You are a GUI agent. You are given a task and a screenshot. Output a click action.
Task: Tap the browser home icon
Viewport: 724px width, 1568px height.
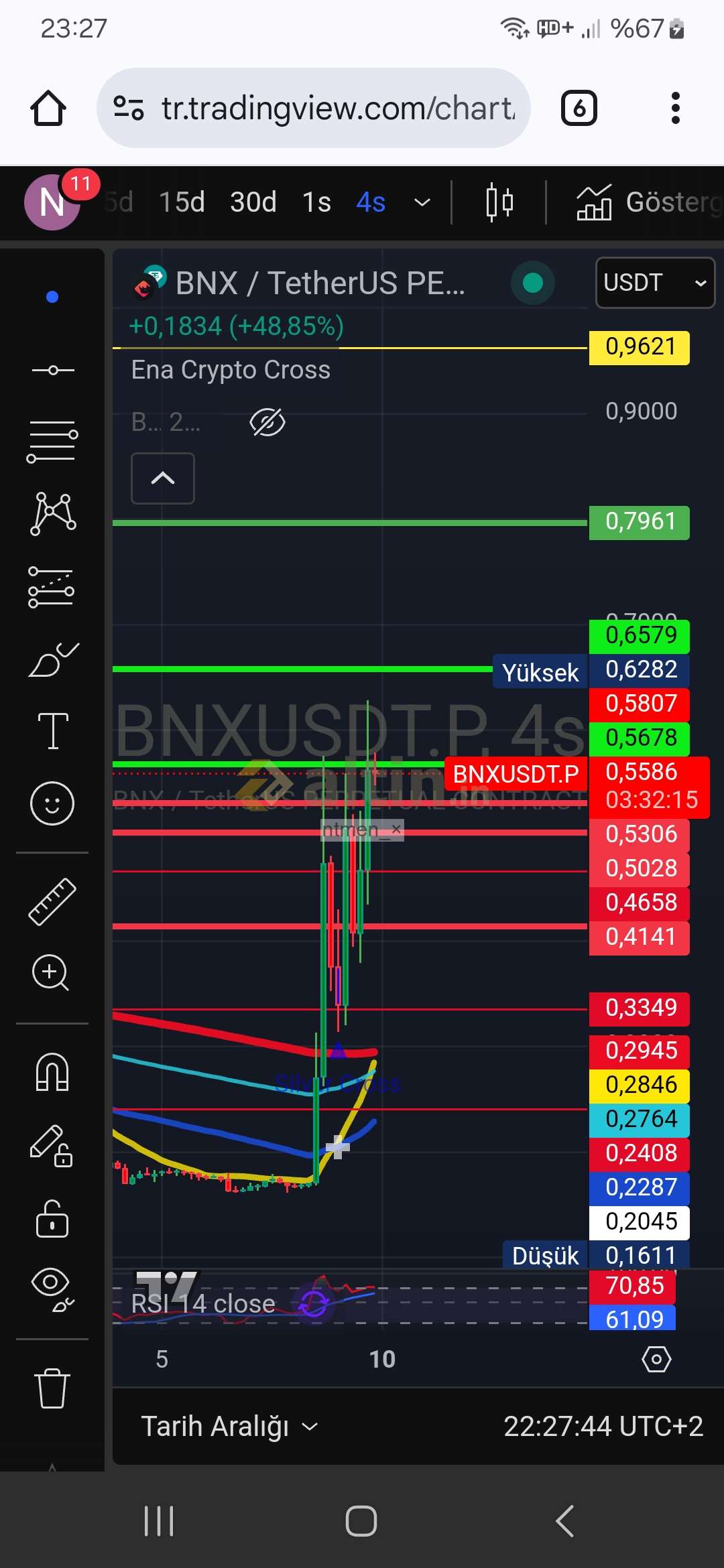click(x=48, y=108)
